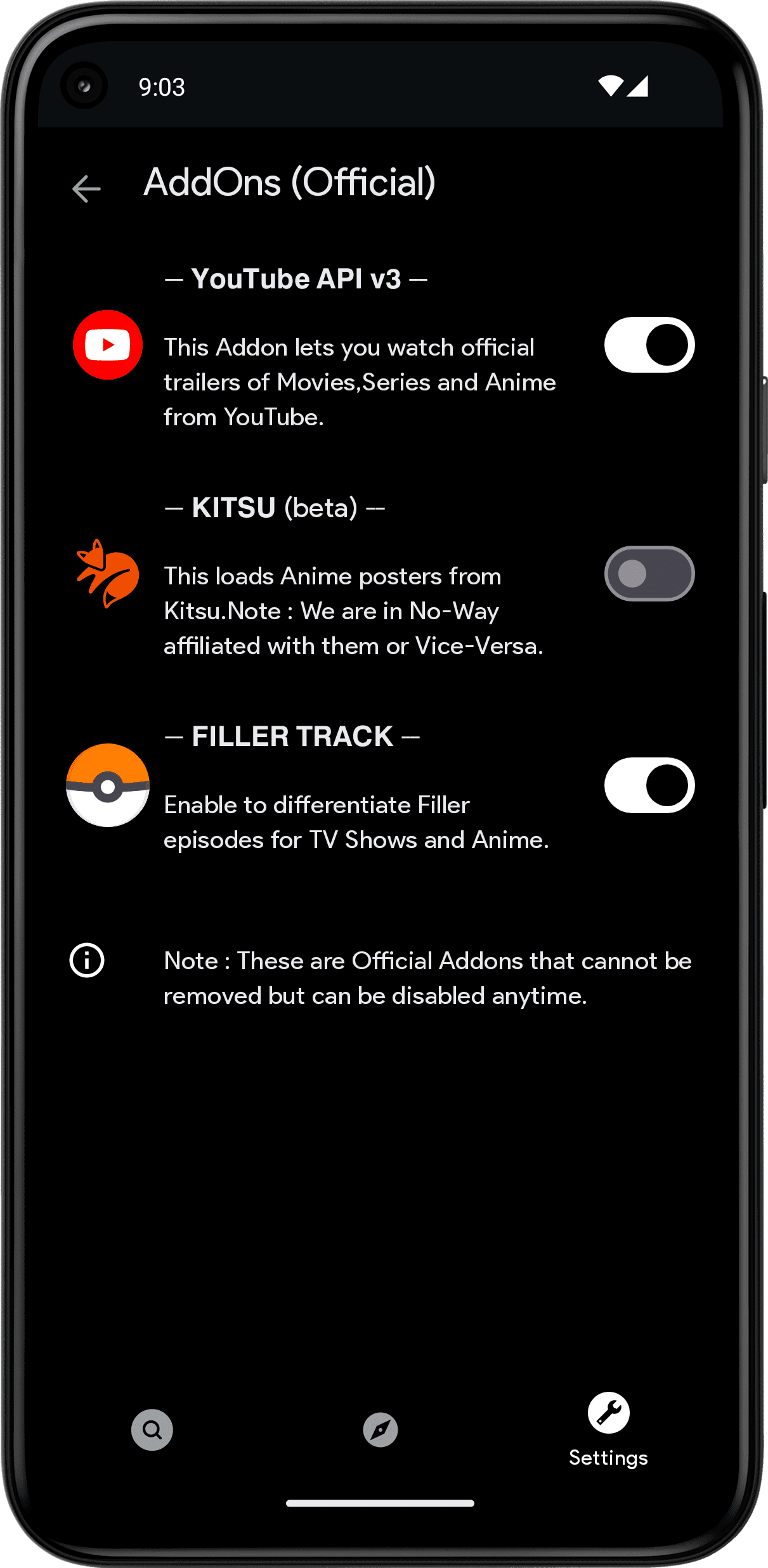Enable the KITSU (beta) addon

point(649,574)
